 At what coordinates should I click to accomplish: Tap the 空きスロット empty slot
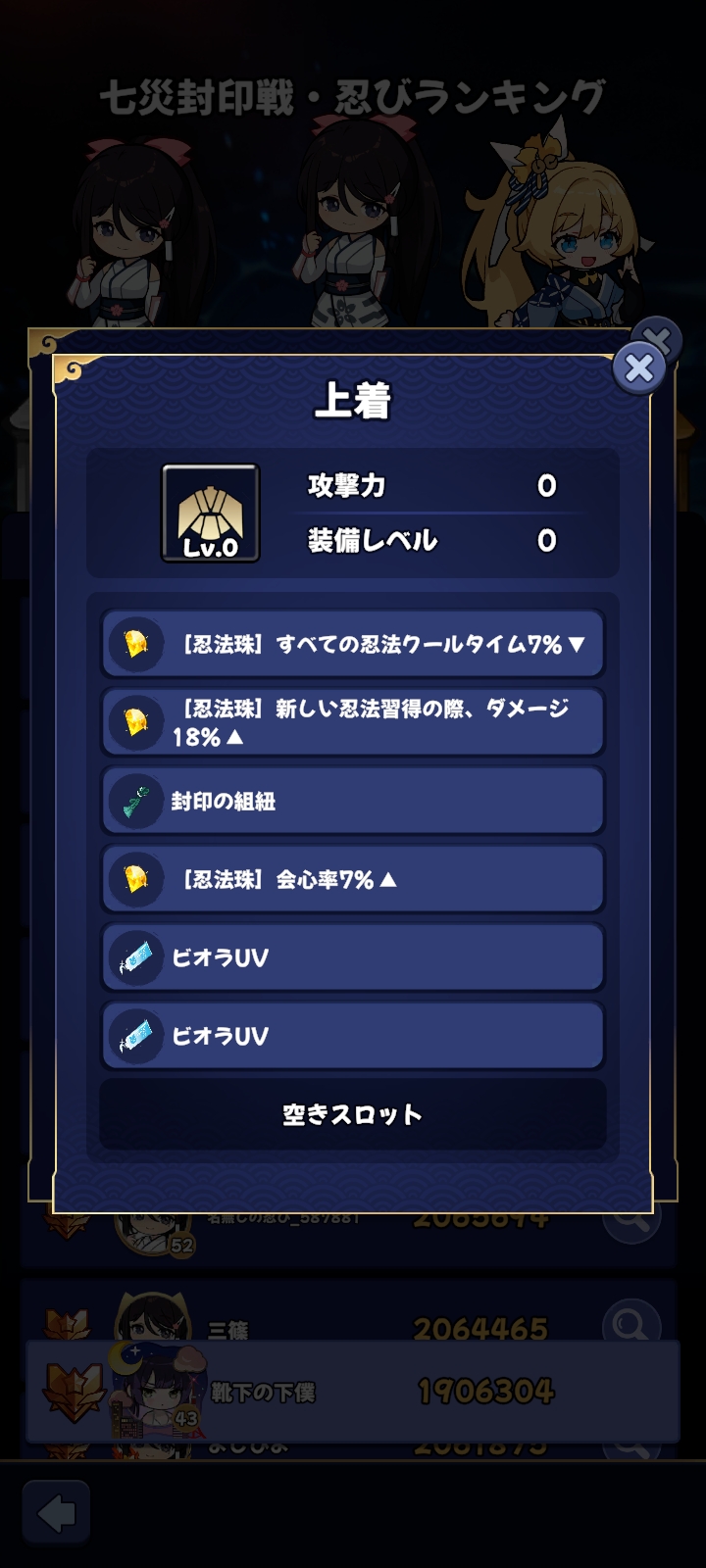click(x=352, y=1114)
